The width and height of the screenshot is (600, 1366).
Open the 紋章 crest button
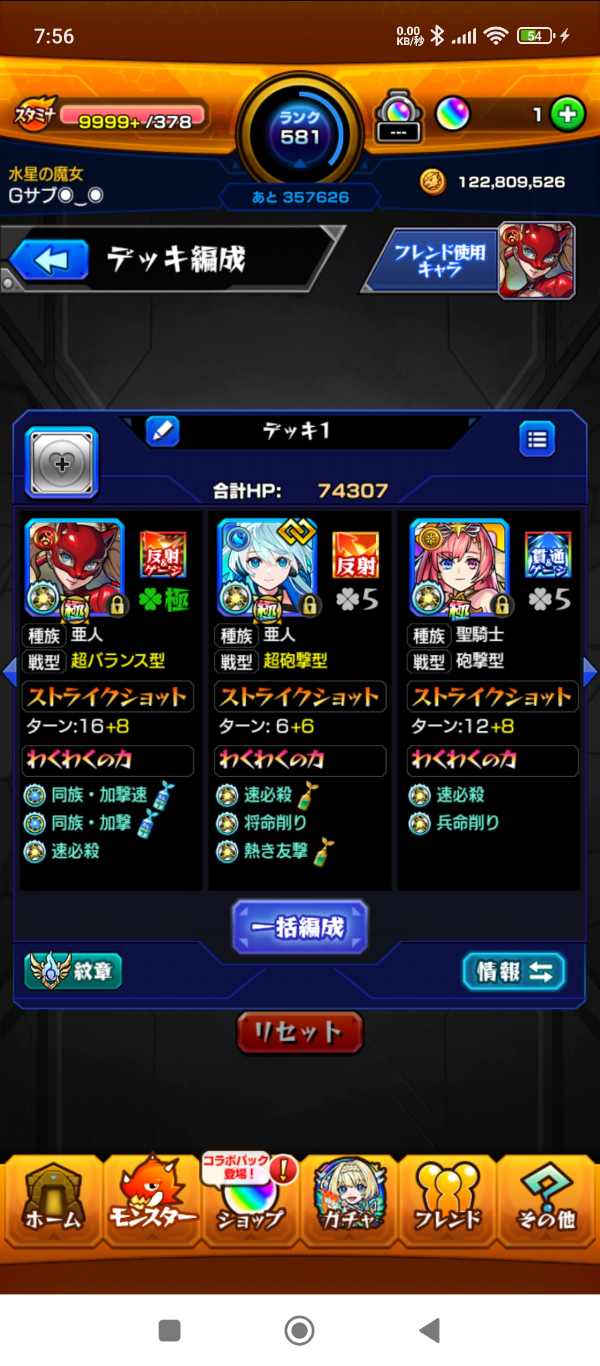tap(73, 971)
